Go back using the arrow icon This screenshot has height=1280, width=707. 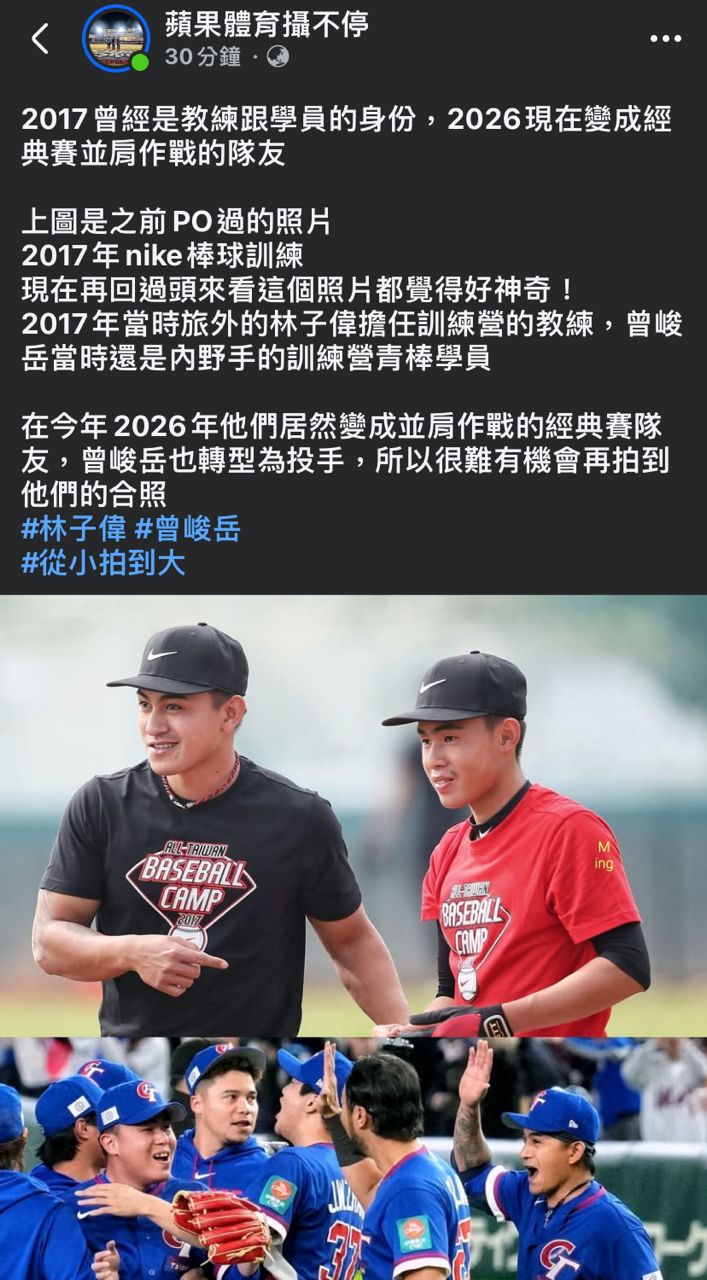[40, 39]
